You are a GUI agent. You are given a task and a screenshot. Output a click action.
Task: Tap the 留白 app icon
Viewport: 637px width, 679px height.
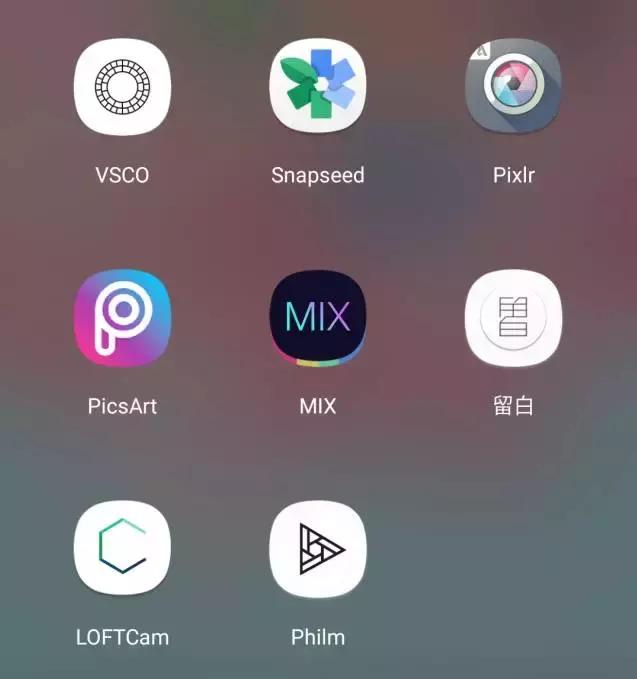(x=514, y=318)
